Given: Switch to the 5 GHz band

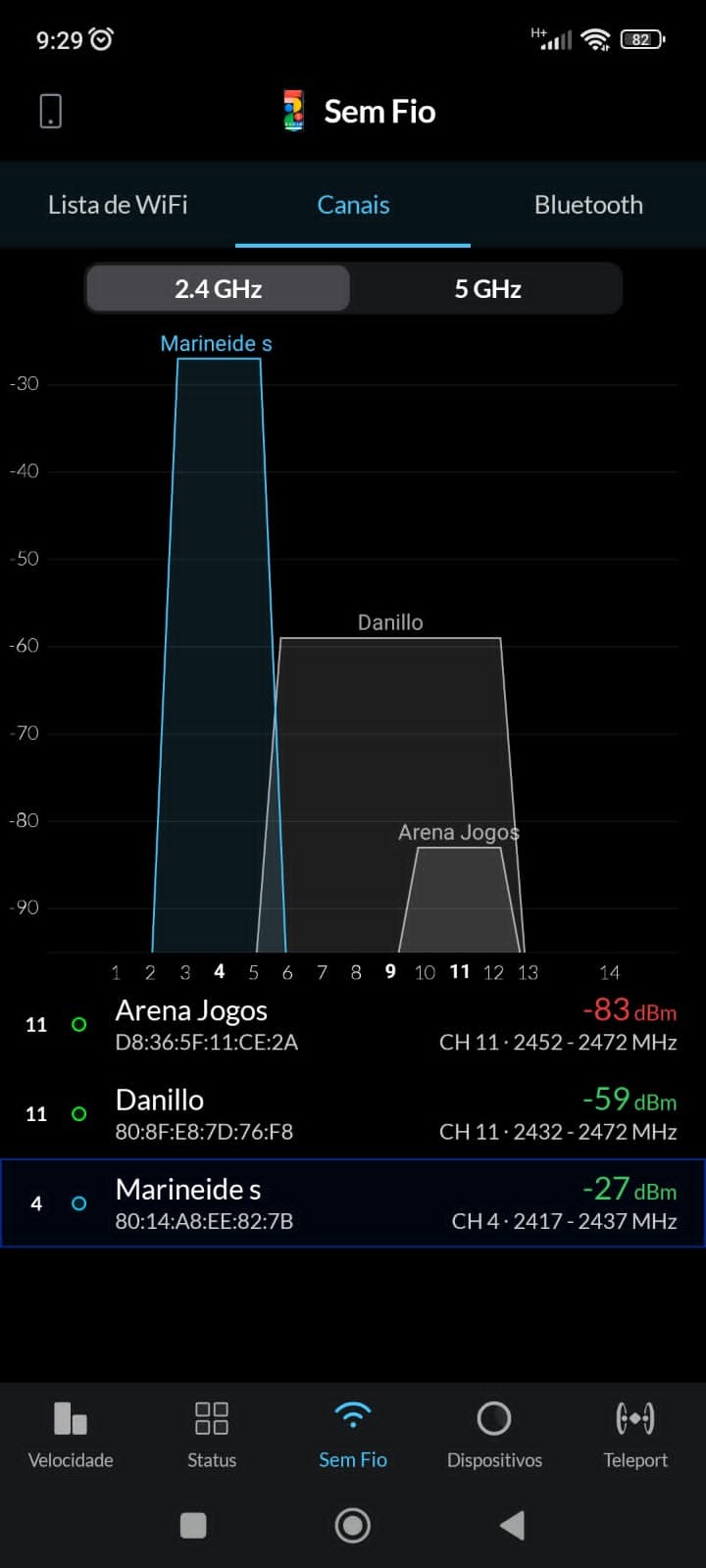Looking at the screenshot, I should click(487, 289).
